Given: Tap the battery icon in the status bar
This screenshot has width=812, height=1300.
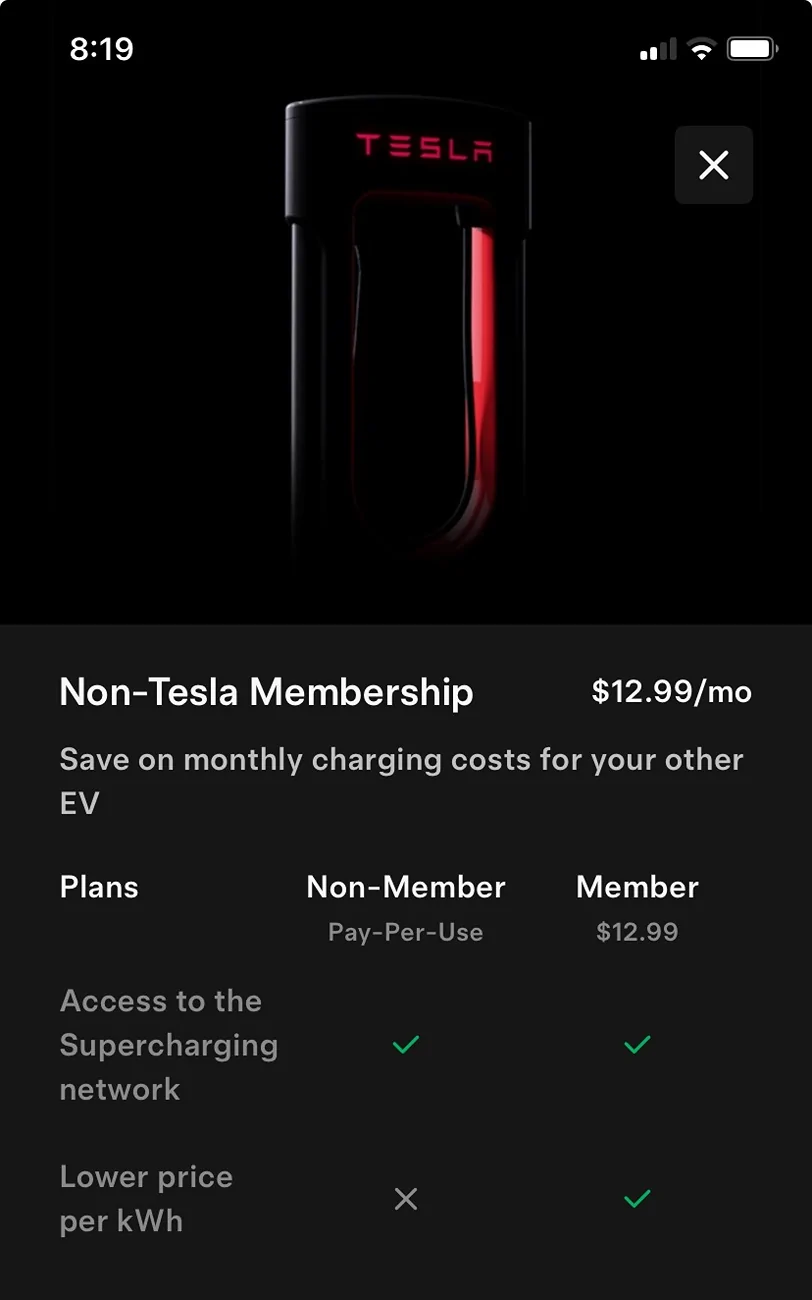Looking at the screenshot, I should tap(751, 47).
